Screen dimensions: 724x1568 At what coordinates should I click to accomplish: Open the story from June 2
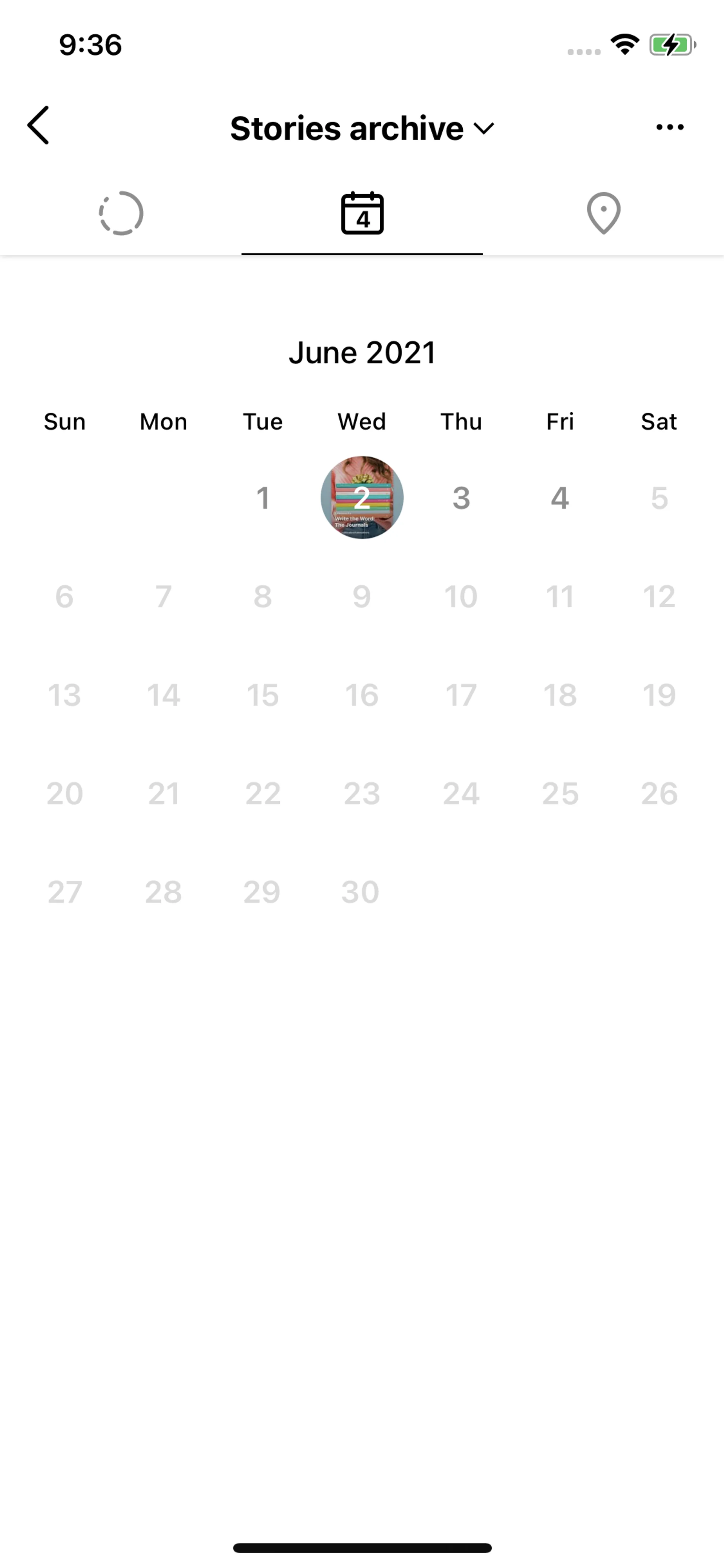[x=362, y=497]
